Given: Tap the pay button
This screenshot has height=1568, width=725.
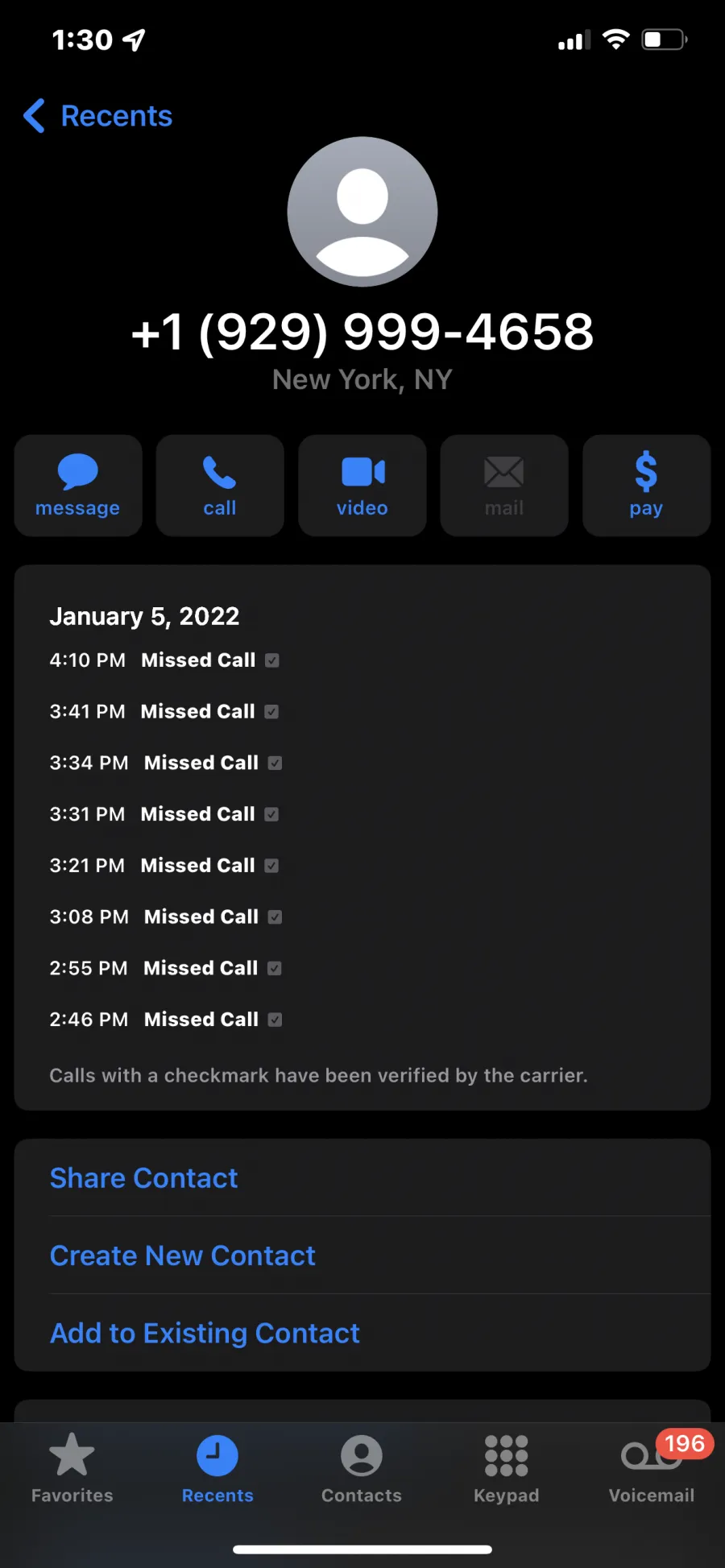Looking at the screenshot, I should point(646,486).
